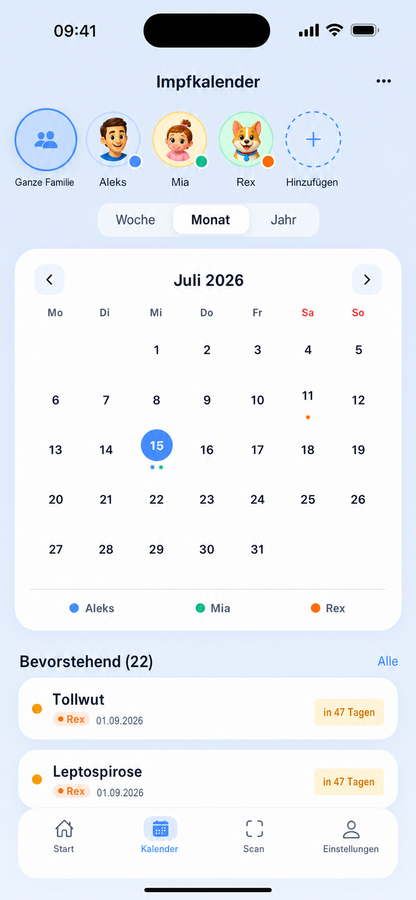The image size is (416, 900).
Task: Filter by Aleks's profile
Action: point(113,139)
